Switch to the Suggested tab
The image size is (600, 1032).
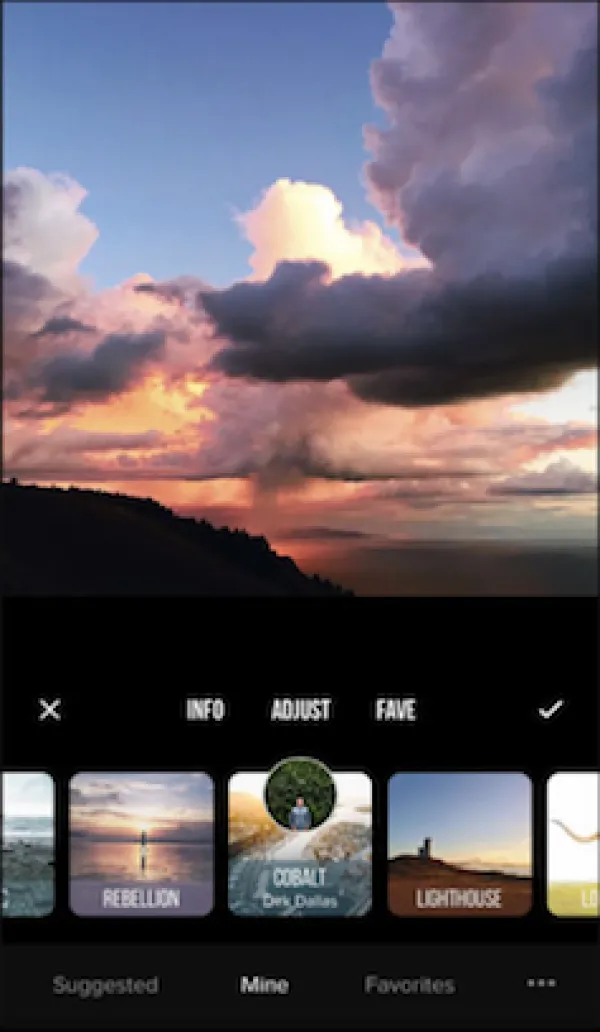[x=105, y=985]
